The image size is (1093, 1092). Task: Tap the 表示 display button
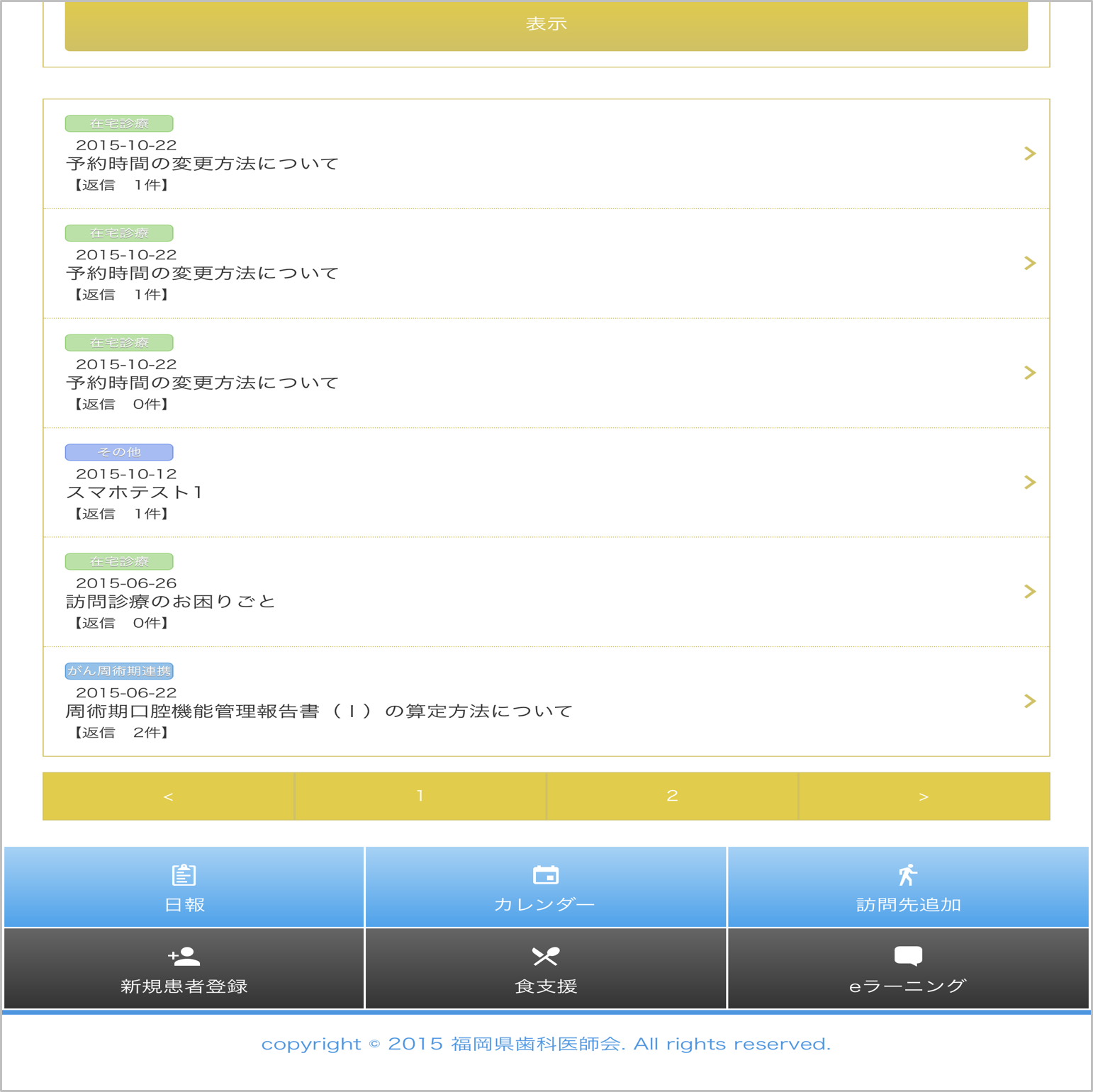pos(546,25)
